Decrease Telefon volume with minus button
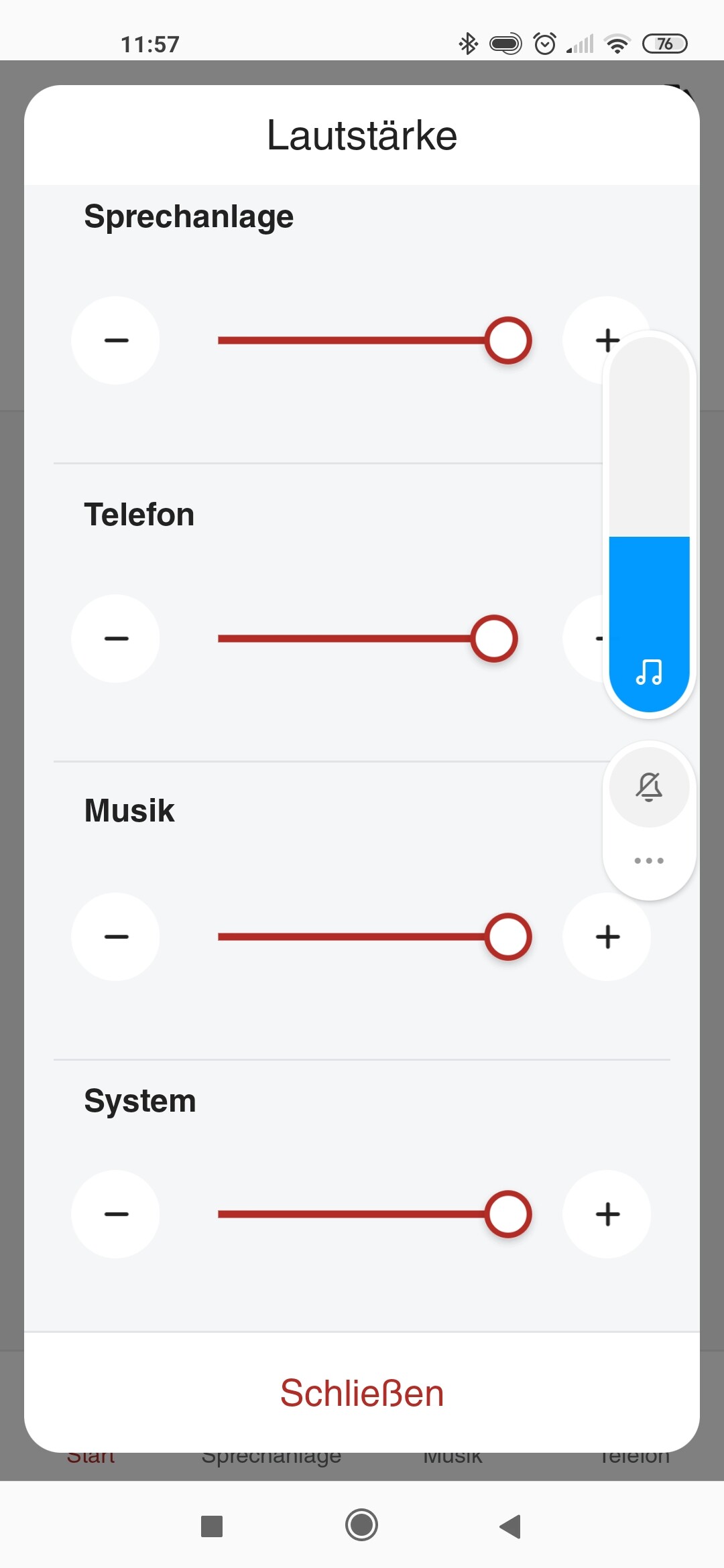Screen dimensions: 724x1568 coord(115,639)
